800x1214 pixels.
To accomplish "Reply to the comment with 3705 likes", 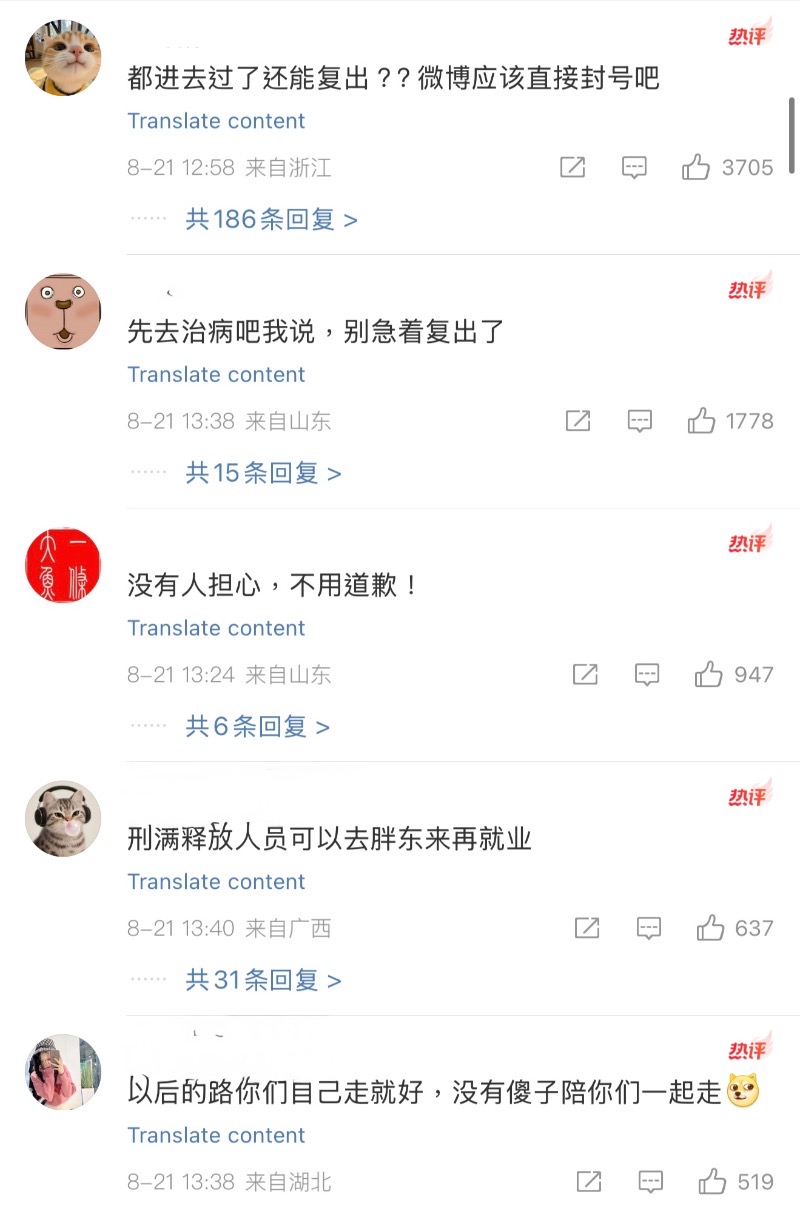I will [634, 167].
